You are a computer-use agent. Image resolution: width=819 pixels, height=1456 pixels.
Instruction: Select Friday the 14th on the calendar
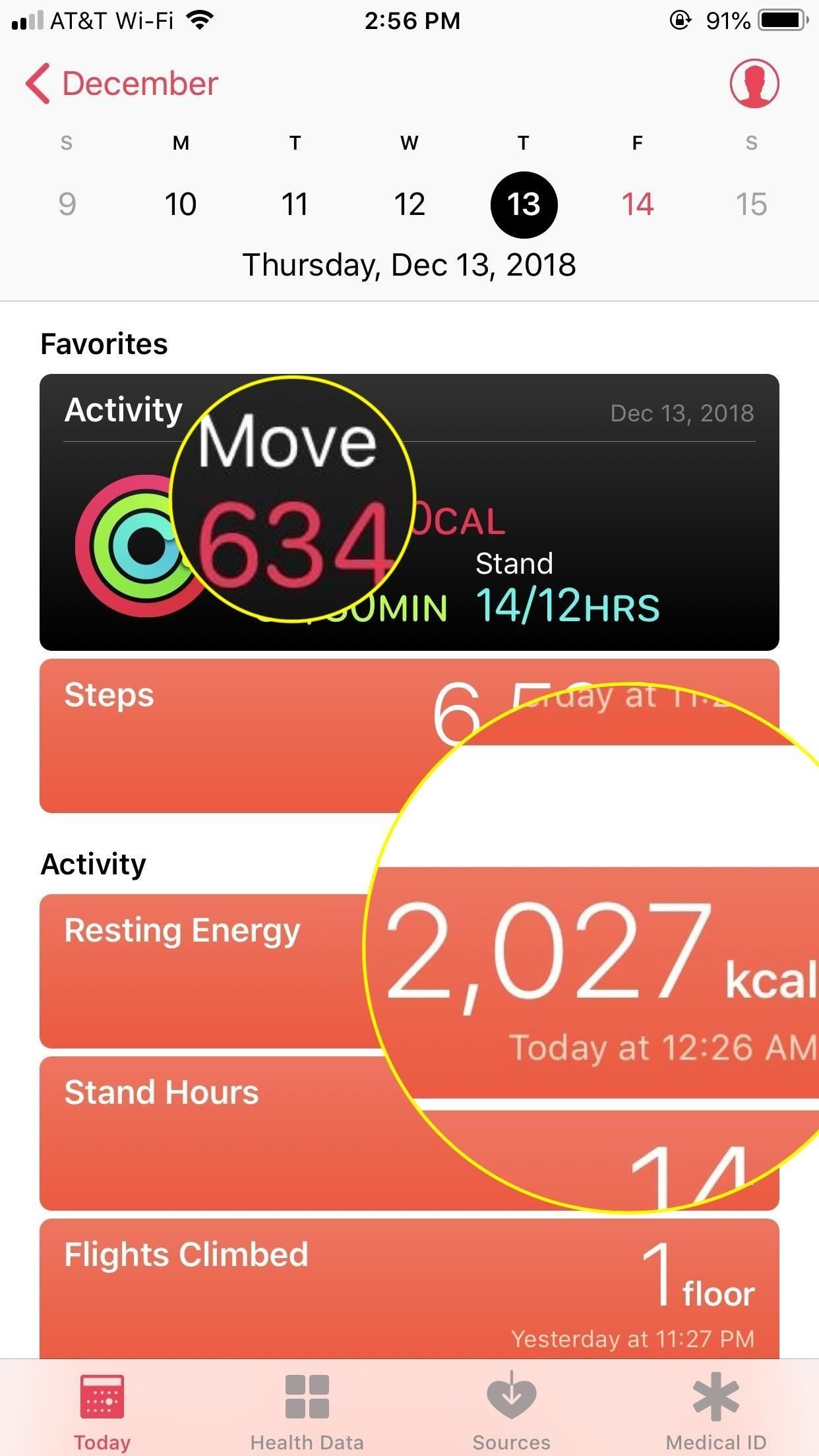coord(637,203)
